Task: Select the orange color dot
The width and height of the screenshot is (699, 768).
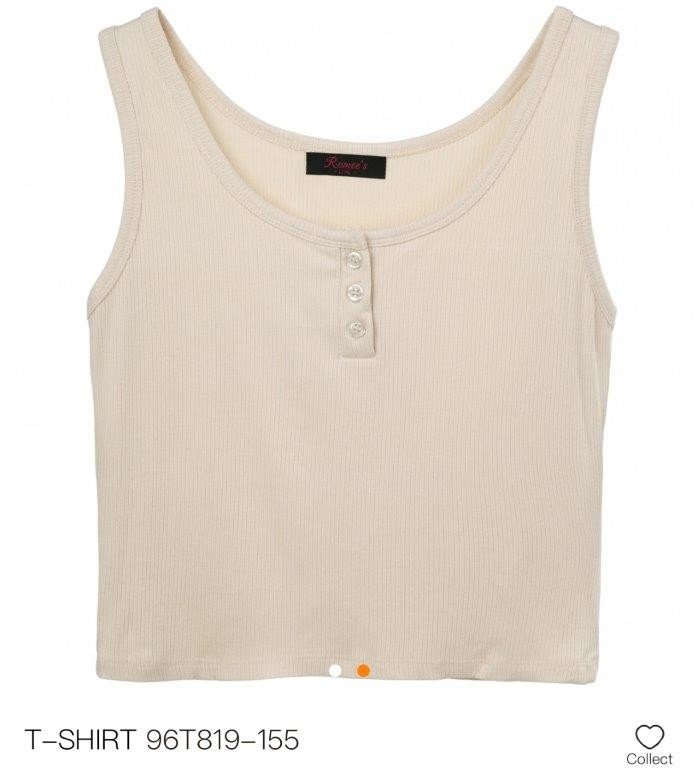Action: 363,671
